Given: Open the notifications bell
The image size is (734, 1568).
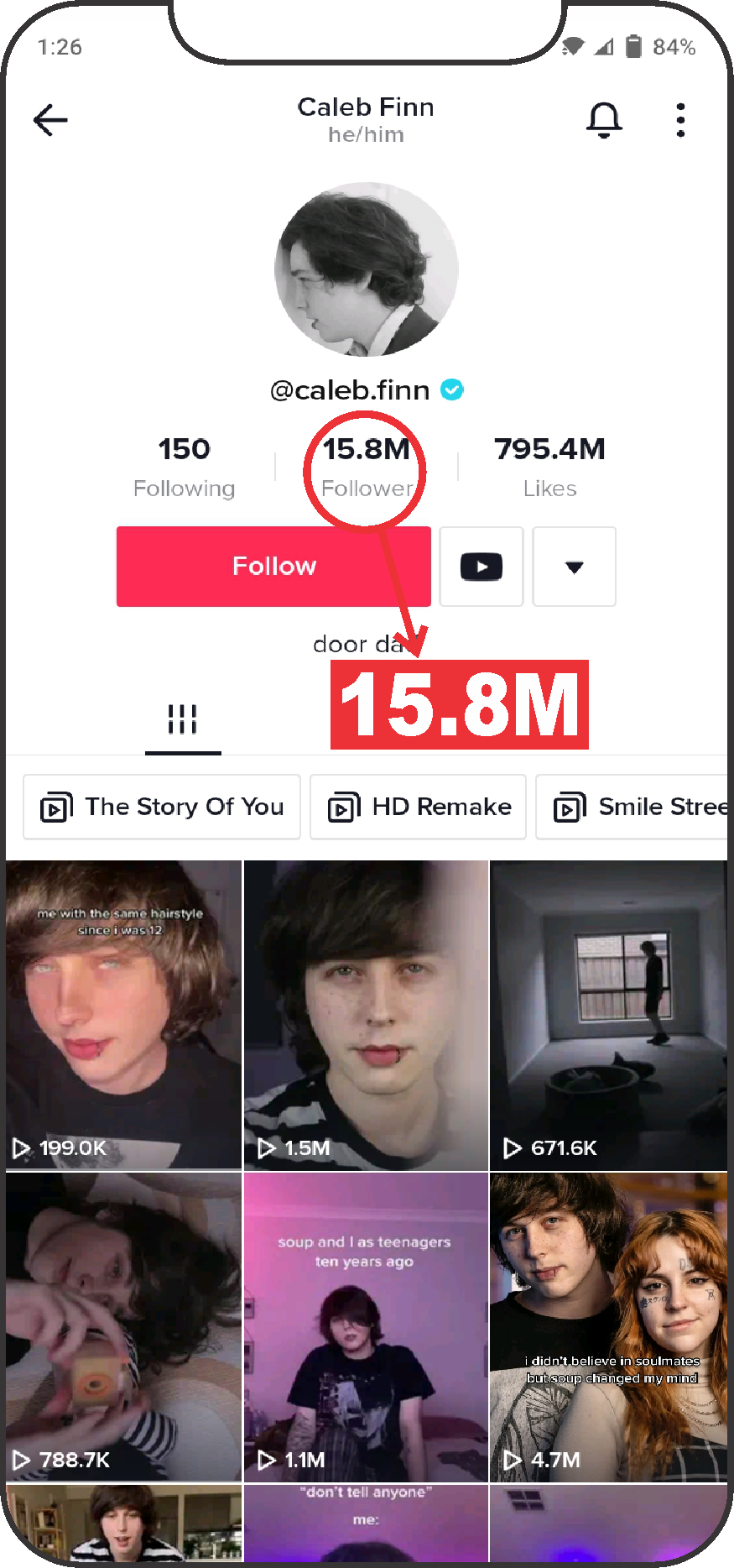Looking at the screenshot, I should [x=604, y=120].
